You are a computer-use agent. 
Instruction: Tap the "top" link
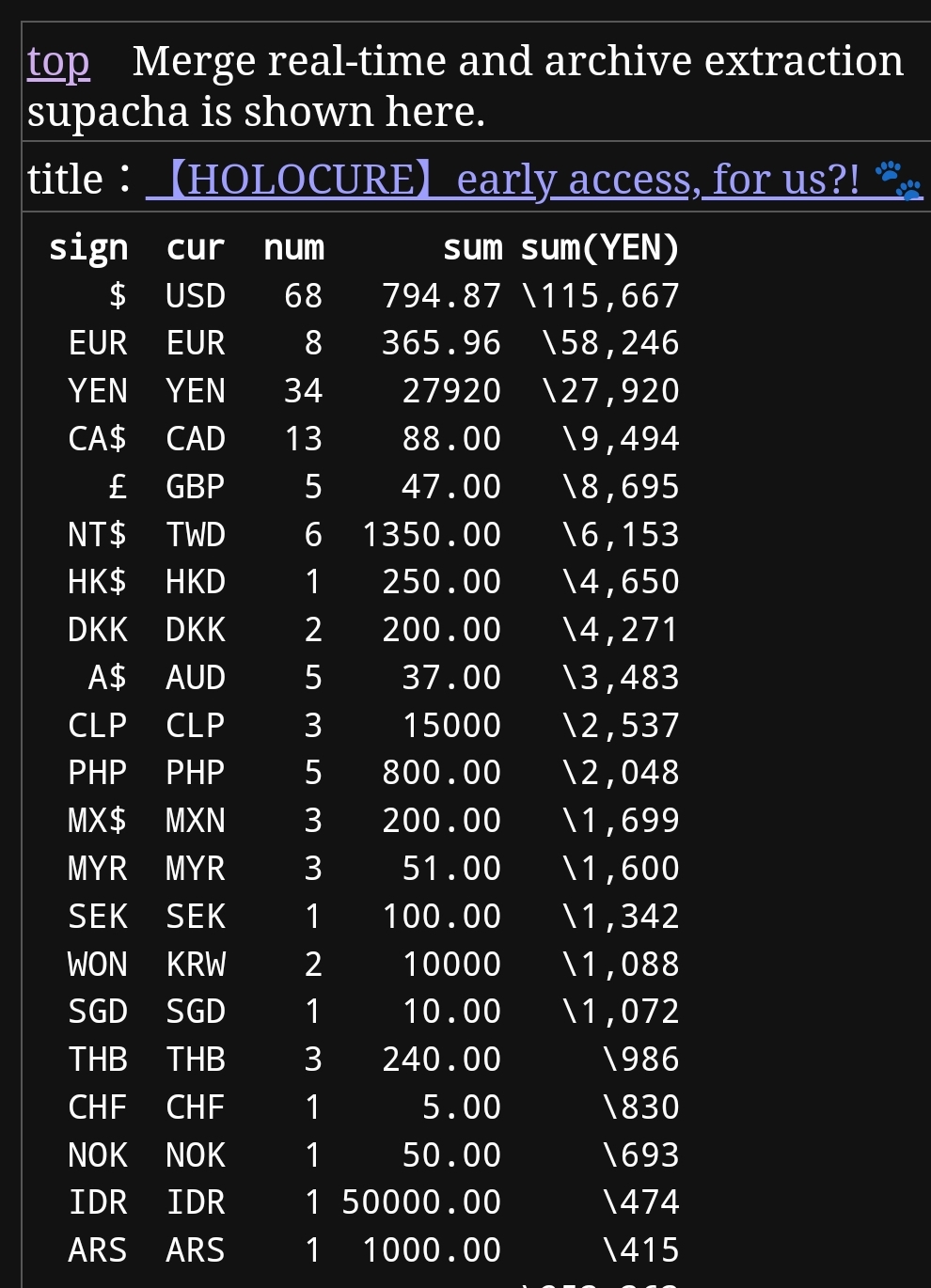[58, 63]
